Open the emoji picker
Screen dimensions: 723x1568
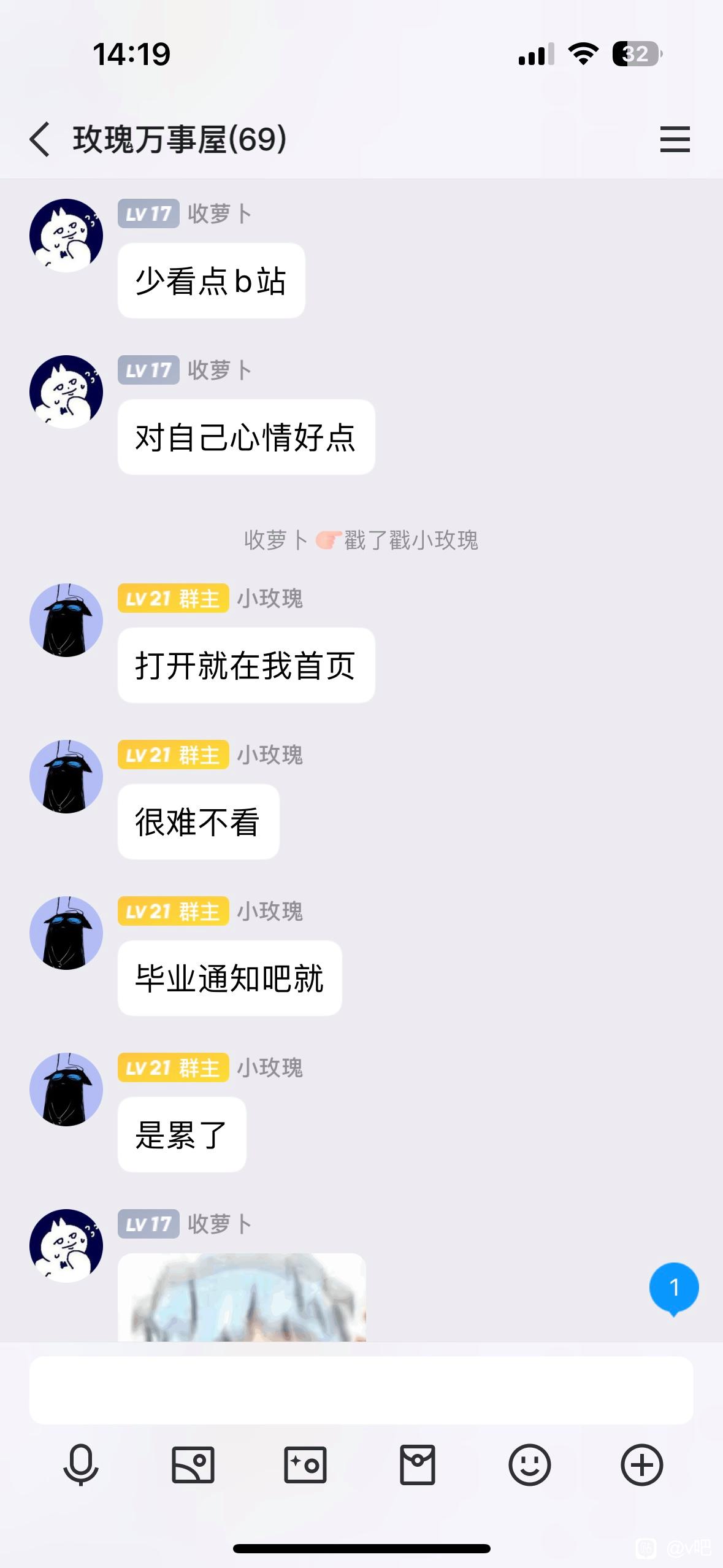[x=530, y=1464]
